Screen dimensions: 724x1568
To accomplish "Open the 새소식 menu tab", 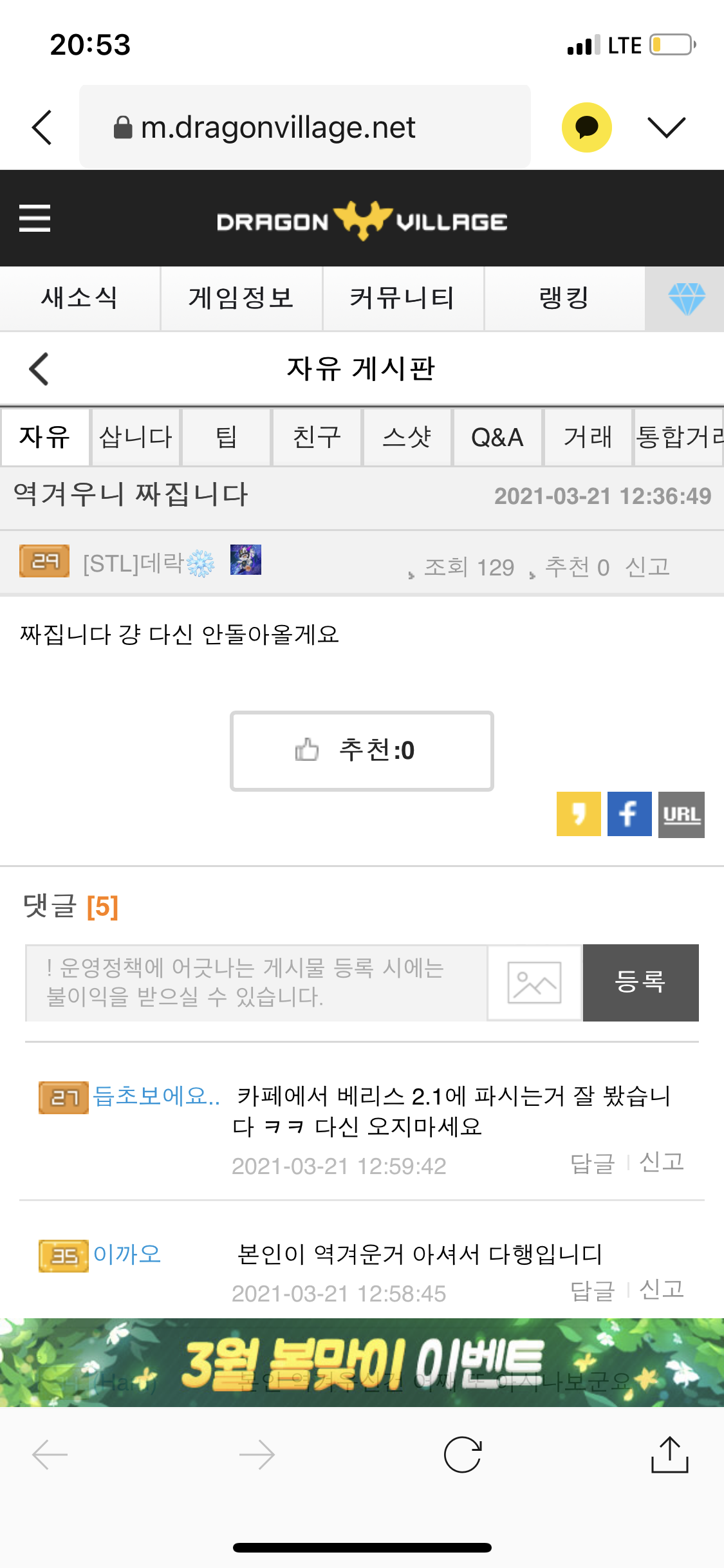I will click(80, 298).
